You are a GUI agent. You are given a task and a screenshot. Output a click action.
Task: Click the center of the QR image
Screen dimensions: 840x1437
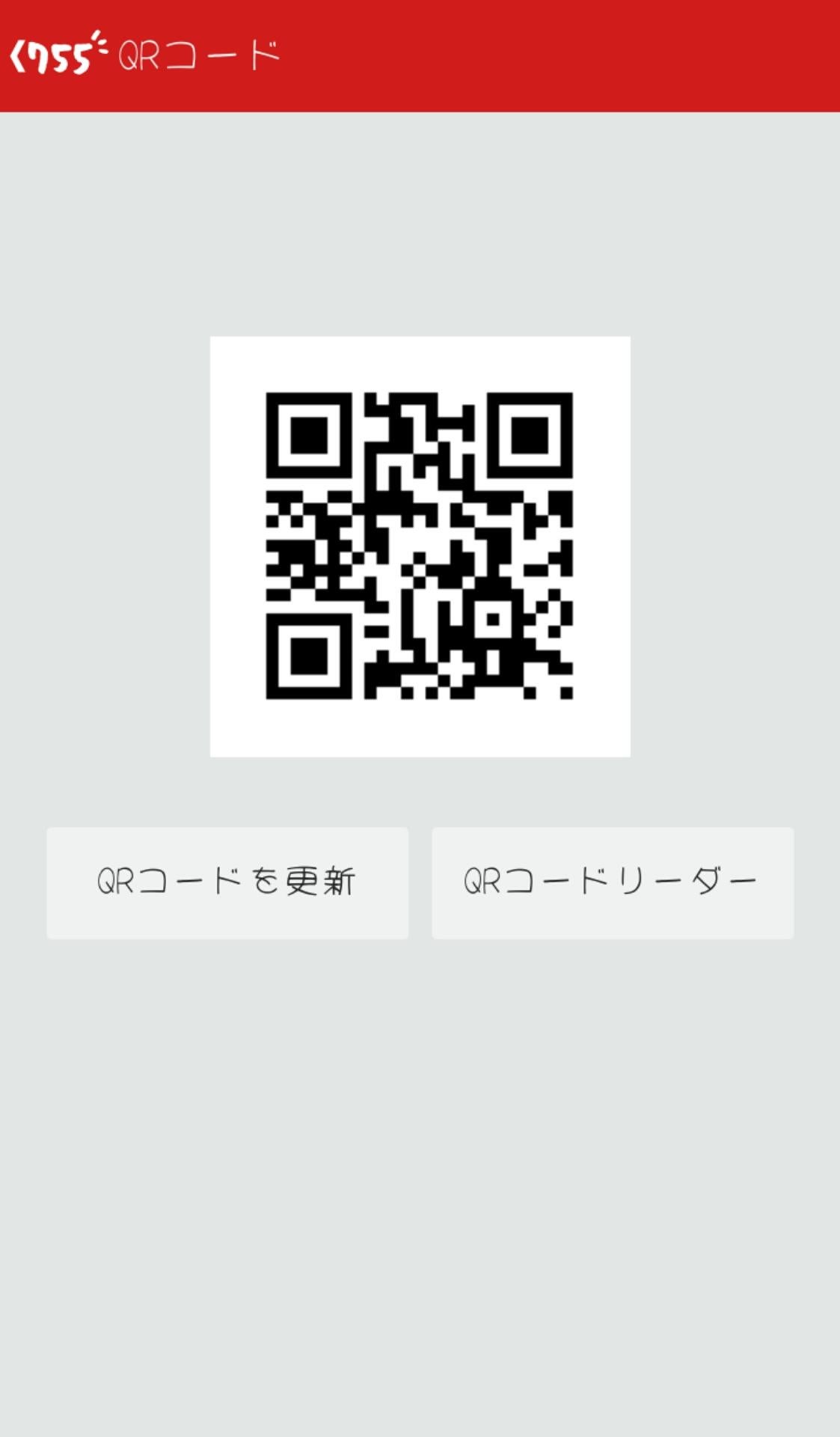click(420, 546)
